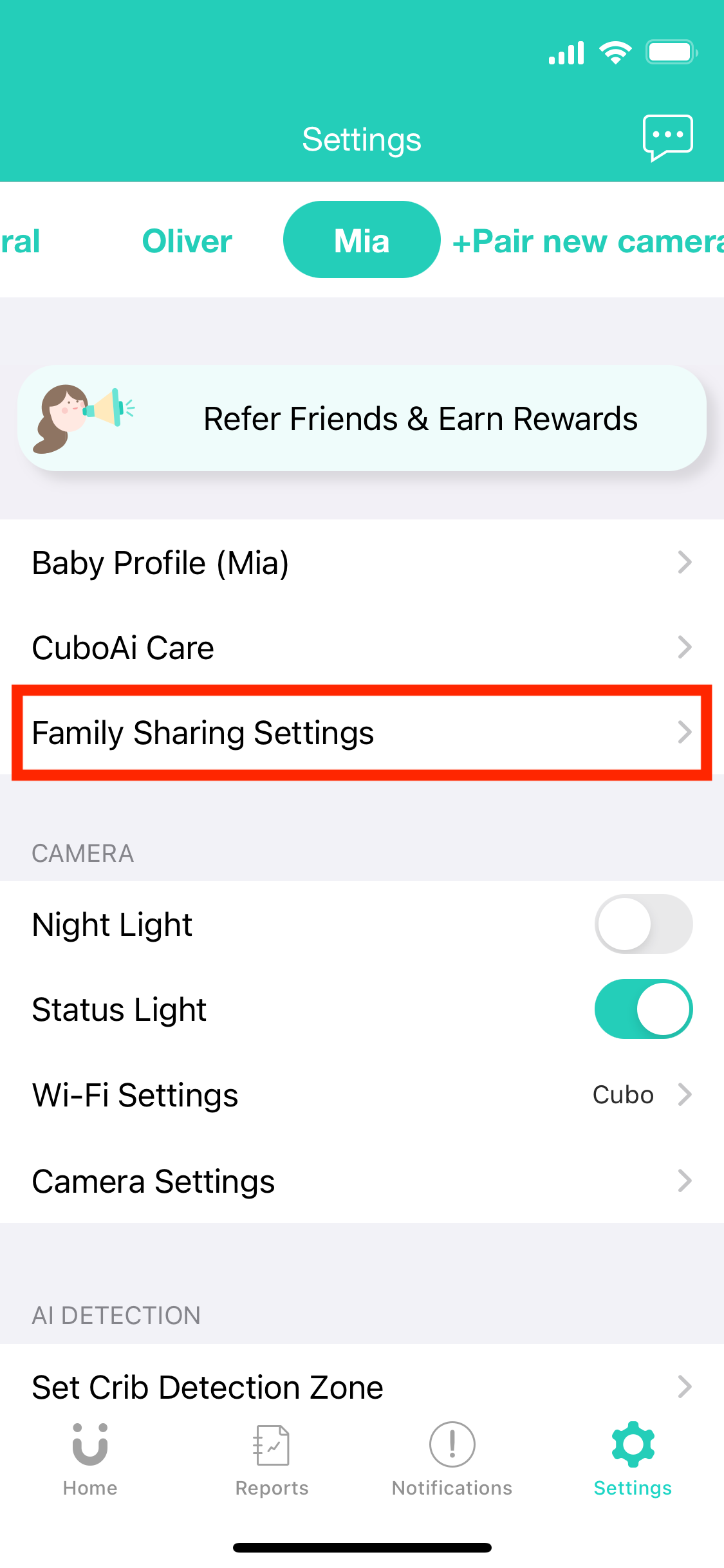Image resolution: width=724 pixels, height=1568 pixels.
Task: Open the Notifications tab
Action: tap(452, 1460)
